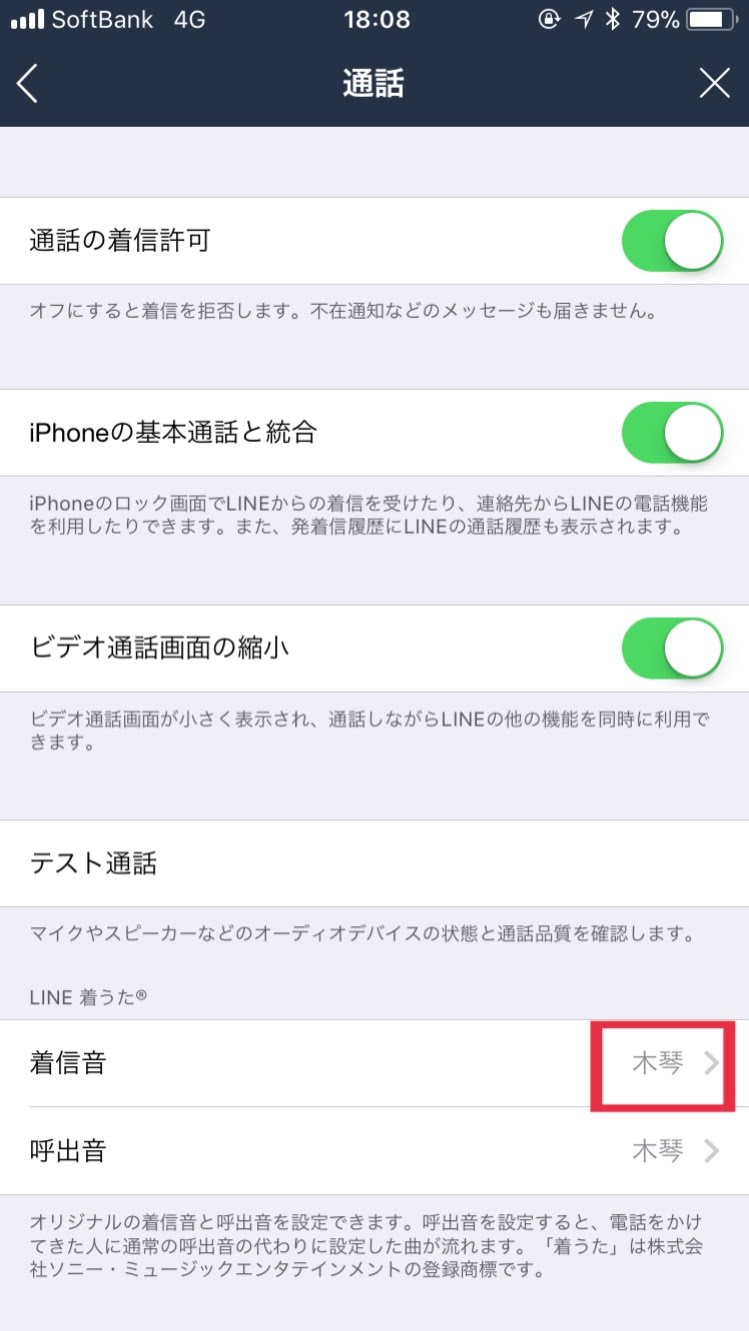749x1331 pixels.
Task: Toggle ビデオ通話画面の縮小 switch
Action: pos(672,649)
